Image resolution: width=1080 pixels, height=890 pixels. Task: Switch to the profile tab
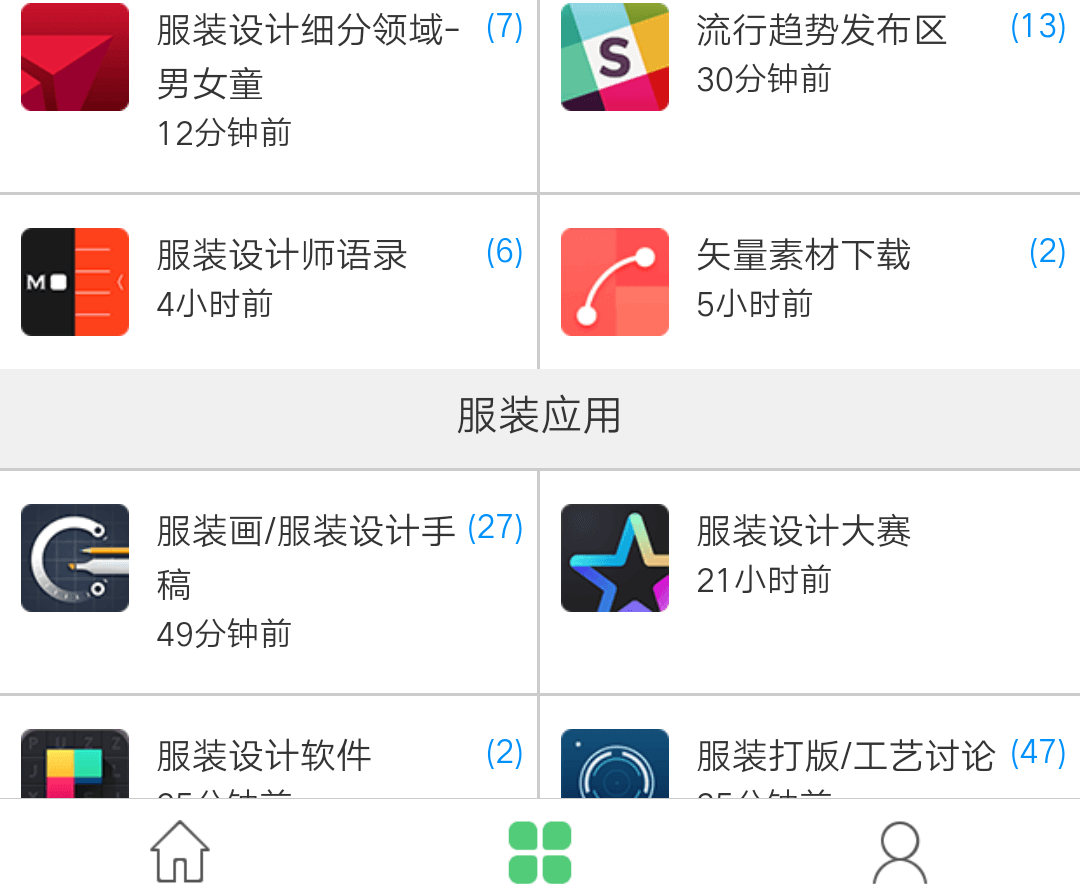point(900,851)
